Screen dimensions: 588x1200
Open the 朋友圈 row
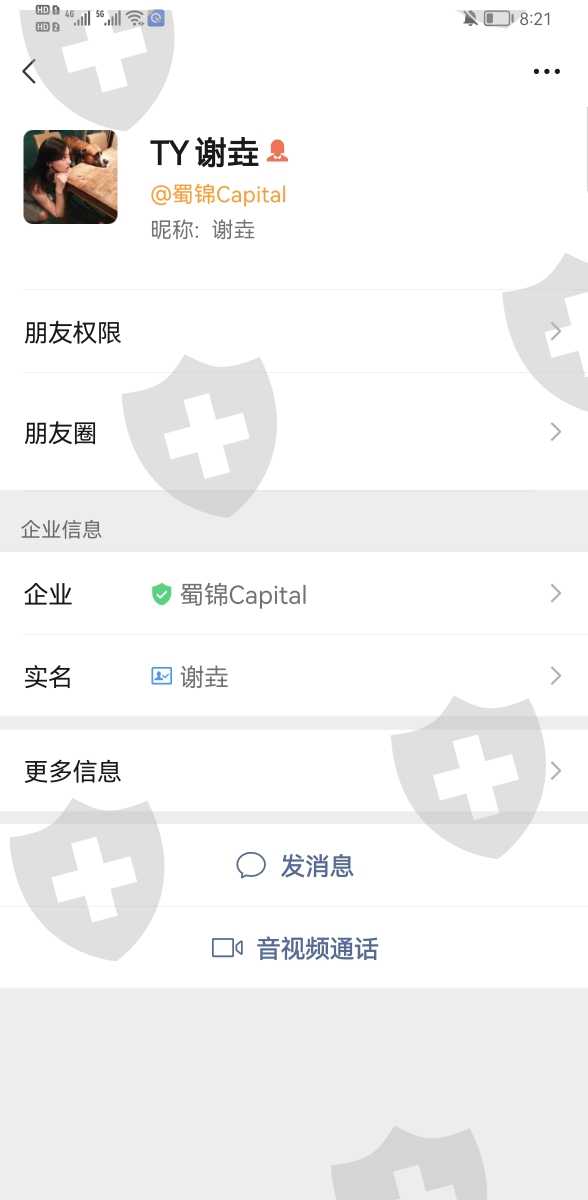[294, 432]
